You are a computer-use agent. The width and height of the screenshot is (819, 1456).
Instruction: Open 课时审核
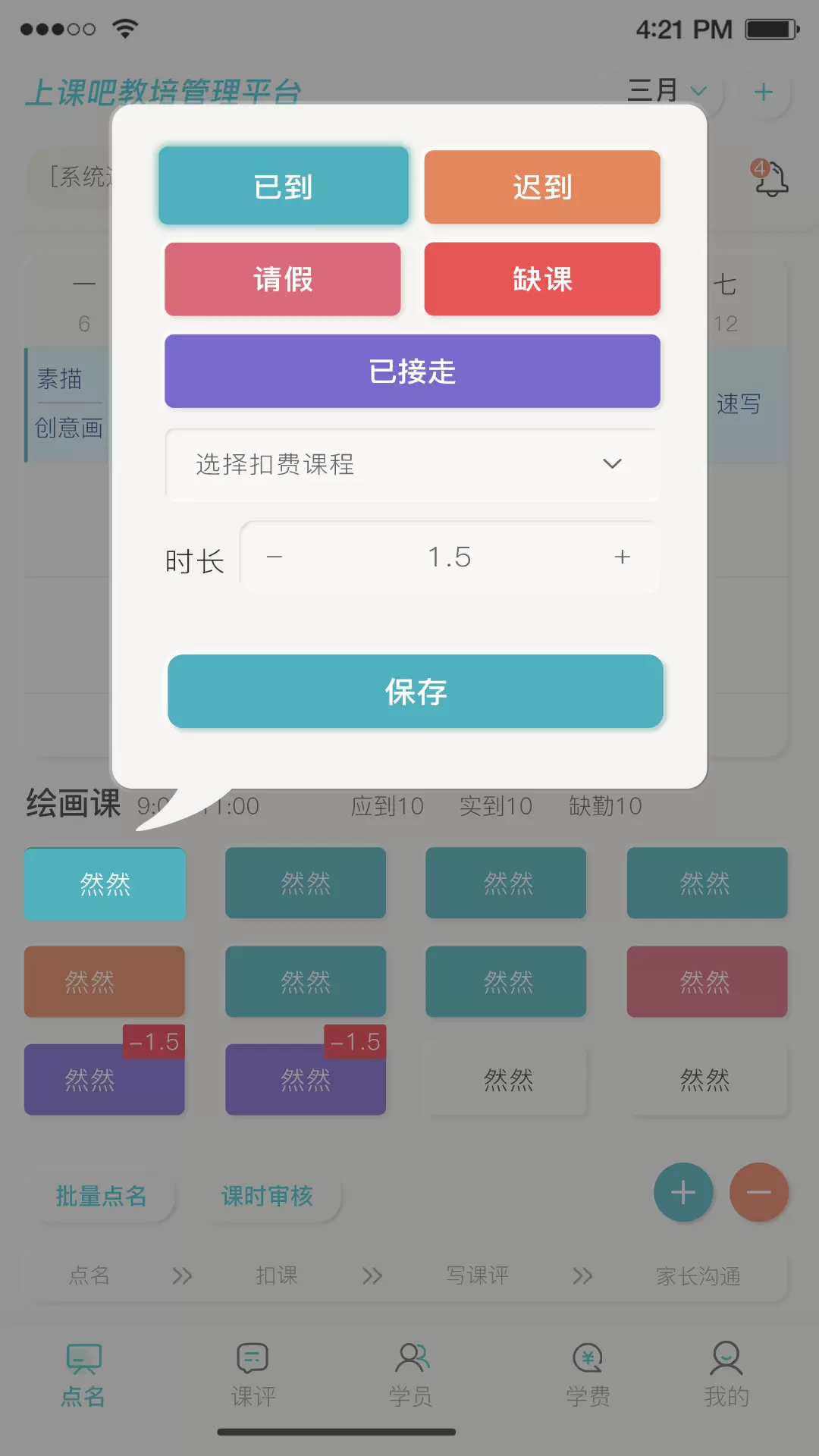(267, 1196)
